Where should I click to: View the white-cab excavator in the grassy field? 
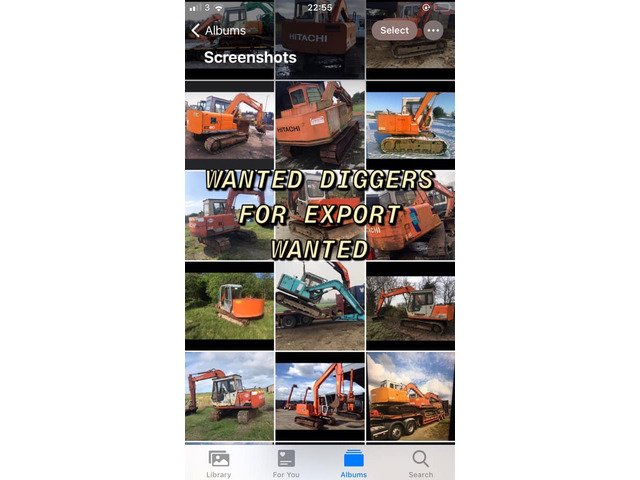[x=228, y=395]
